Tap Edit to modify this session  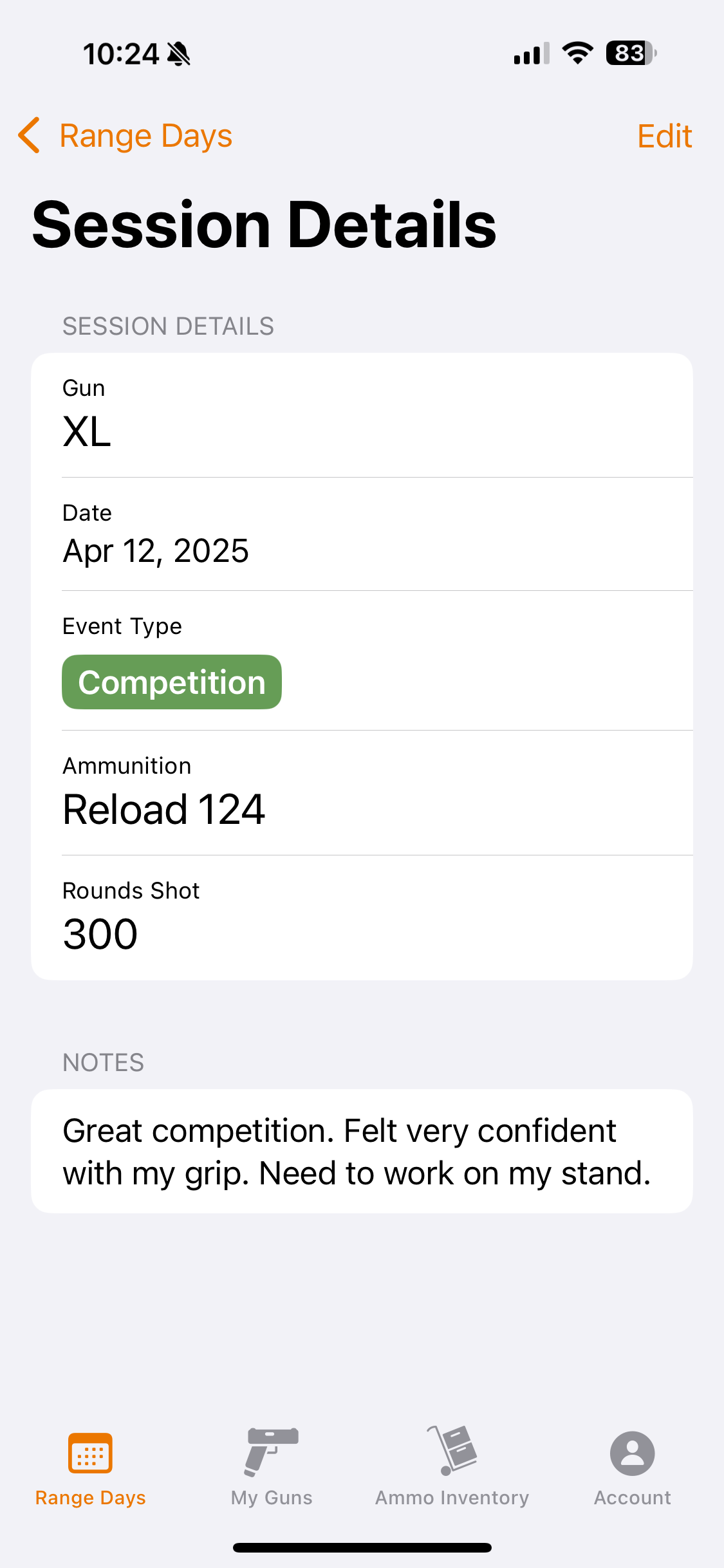(x=664, y=136)
